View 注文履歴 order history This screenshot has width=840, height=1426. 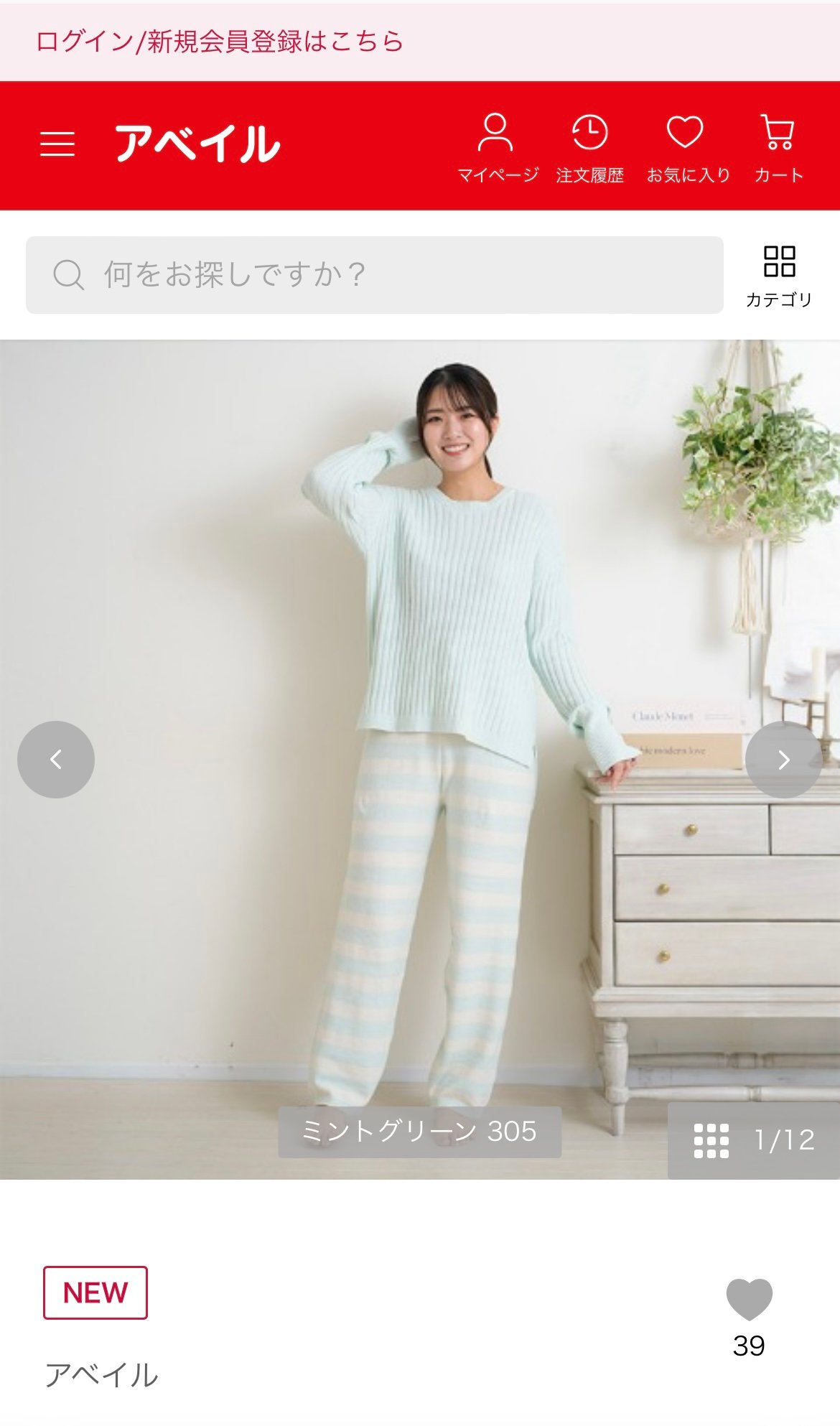[x=589, y=148]
